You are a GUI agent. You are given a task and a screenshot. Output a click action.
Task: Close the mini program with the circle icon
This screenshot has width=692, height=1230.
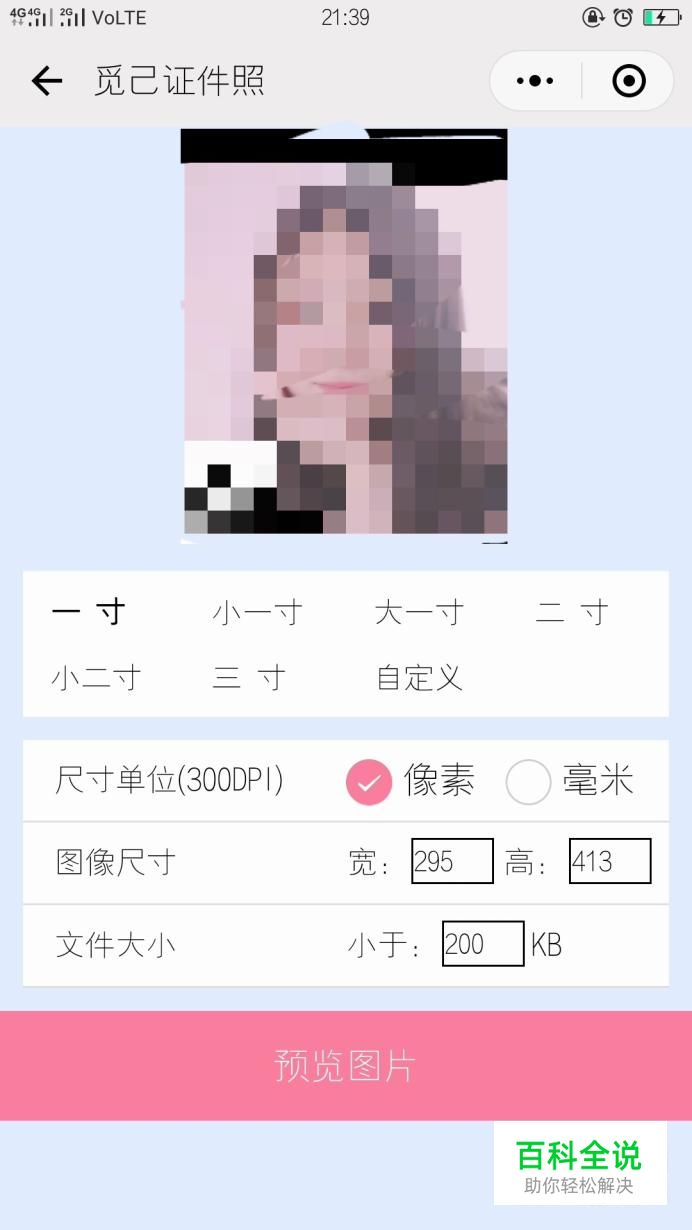click(628, 81)
